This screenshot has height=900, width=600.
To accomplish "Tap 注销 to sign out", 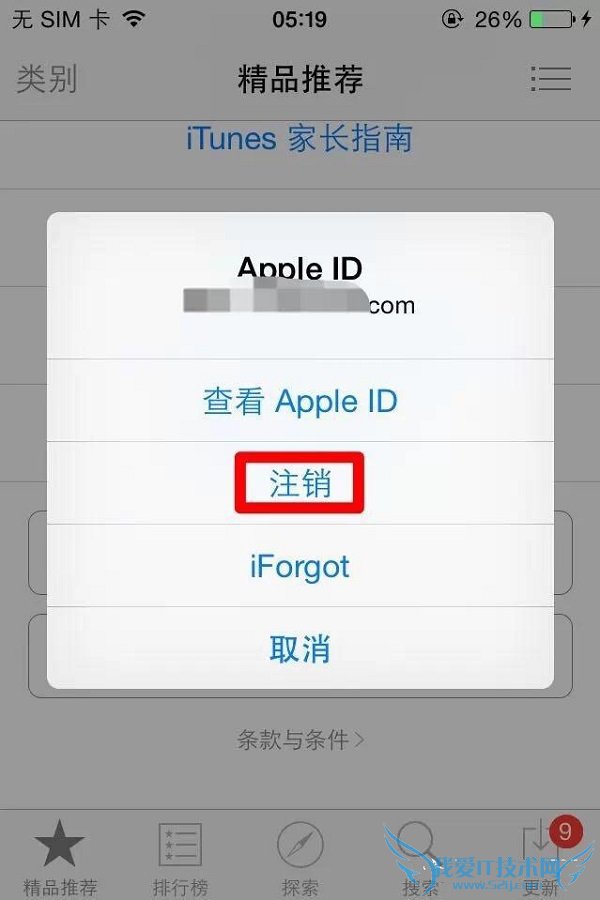I will (300, 484).
